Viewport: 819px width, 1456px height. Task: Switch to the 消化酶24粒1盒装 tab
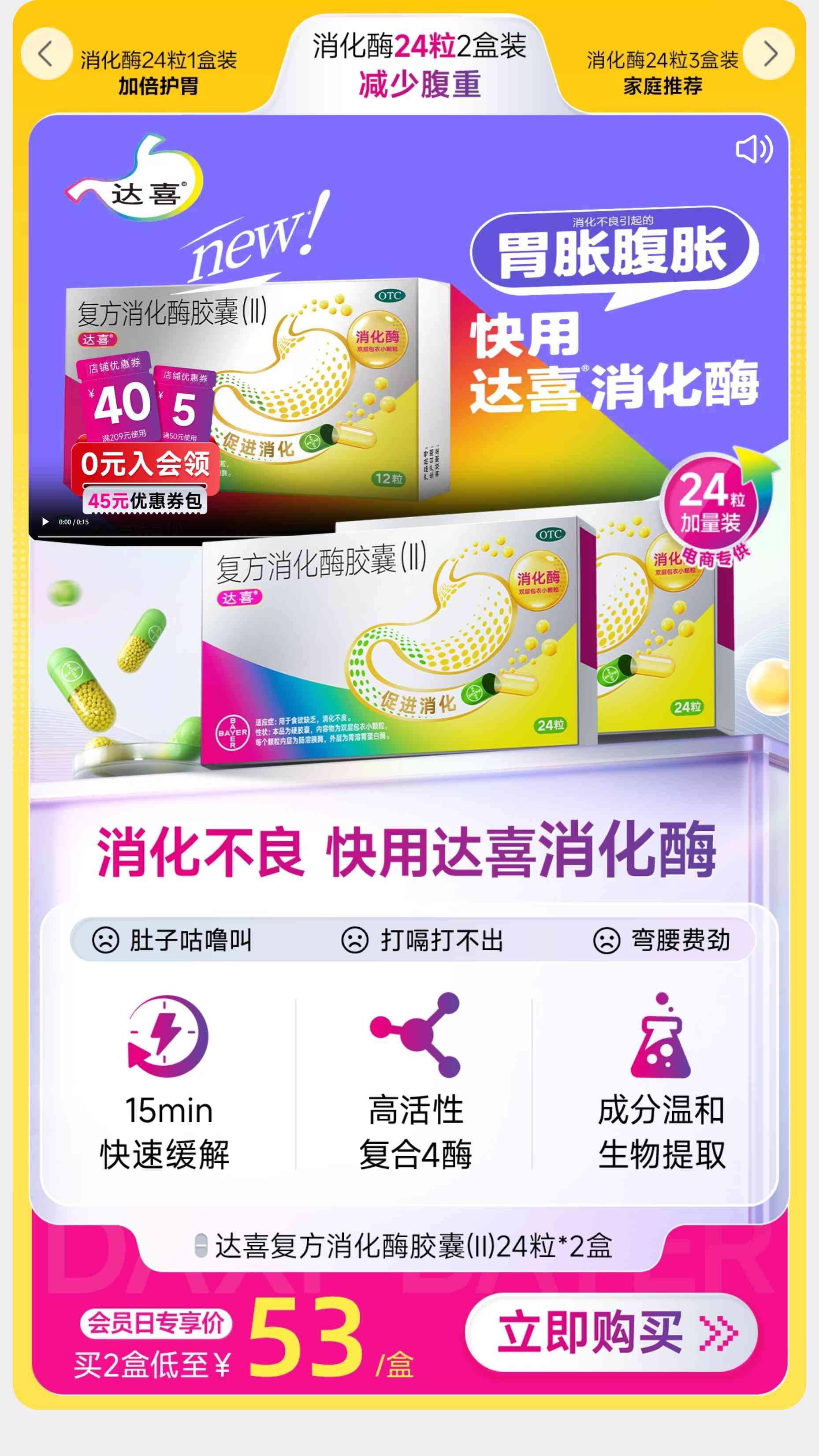pos(158,72)
